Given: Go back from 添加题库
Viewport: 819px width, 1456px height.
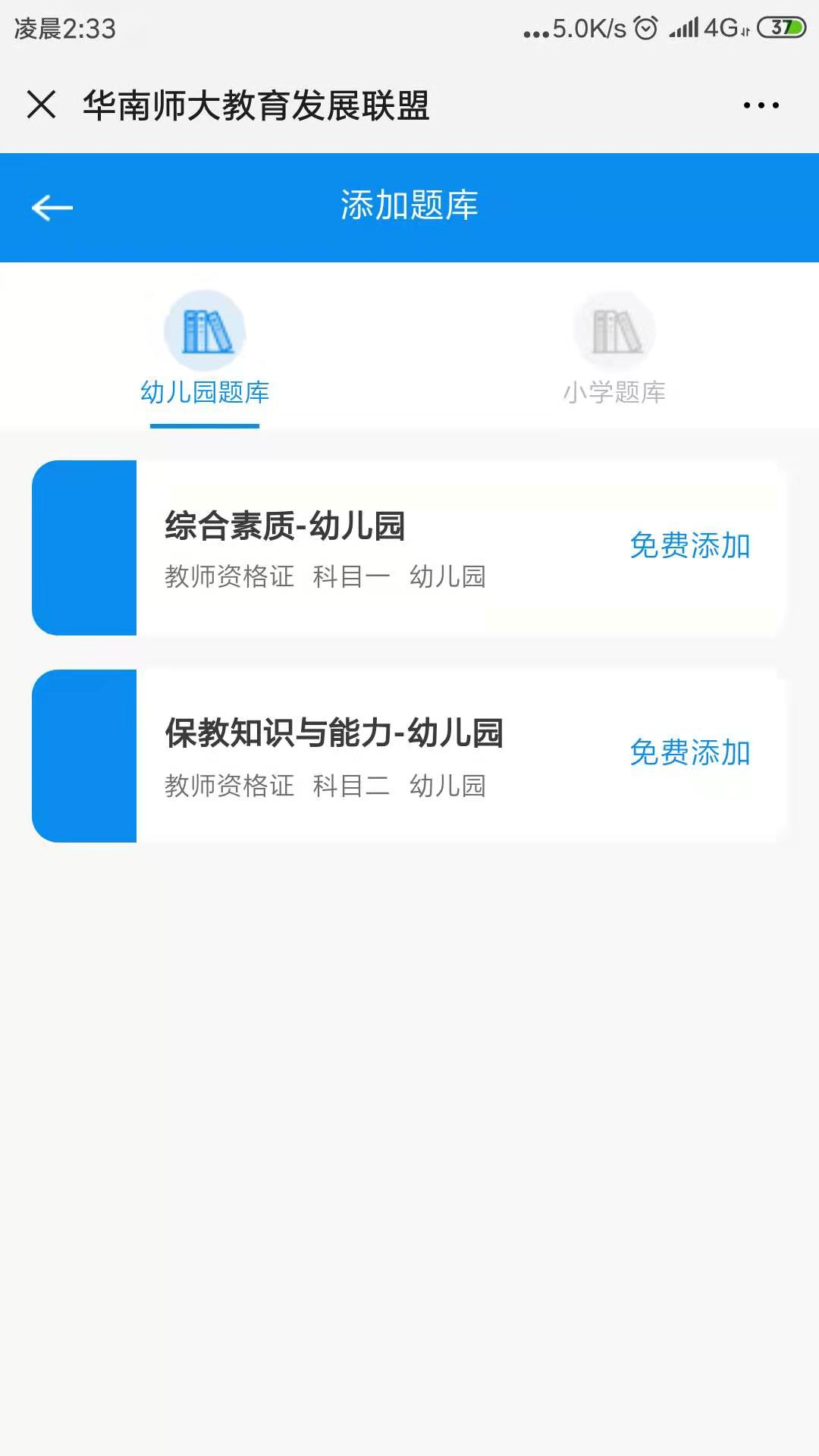Looking at the screenshot, I should pyautogui.click(x=52, y=207).
